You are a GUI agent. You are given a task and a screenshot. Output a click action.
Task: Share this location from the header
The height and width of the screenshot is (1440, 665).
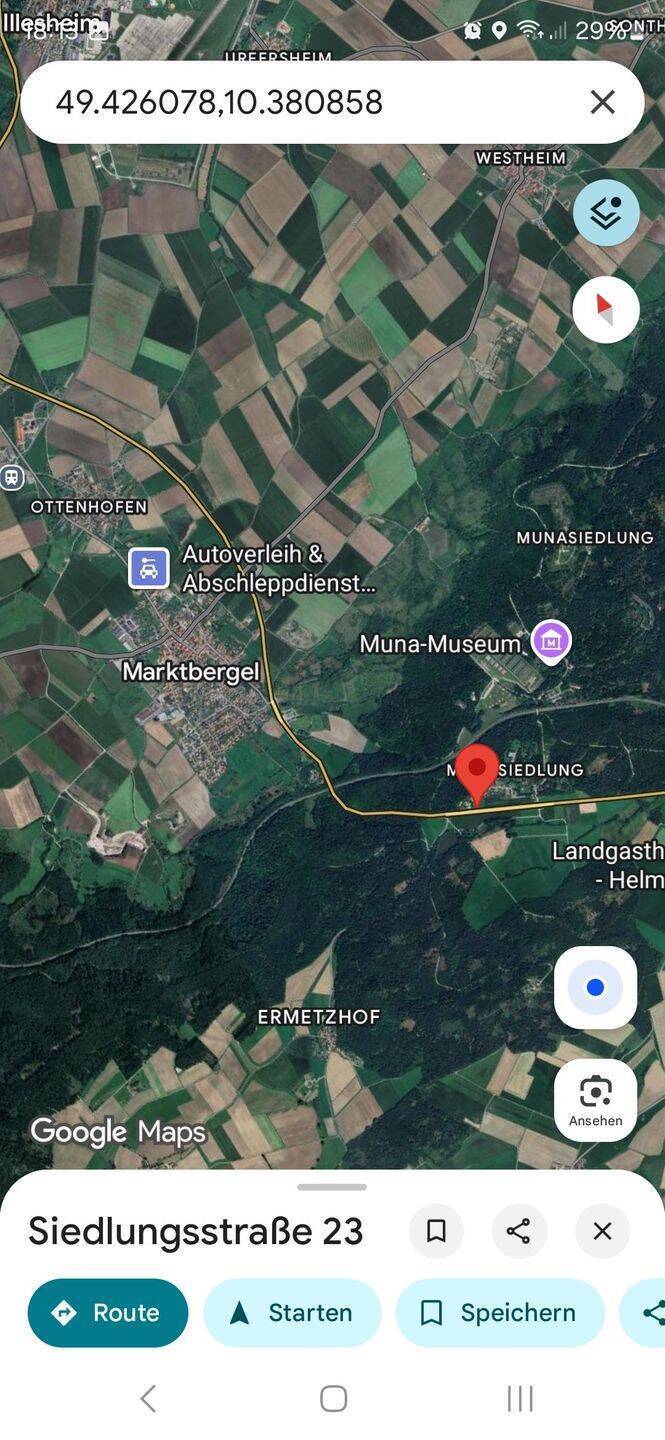pos(519,1231)
